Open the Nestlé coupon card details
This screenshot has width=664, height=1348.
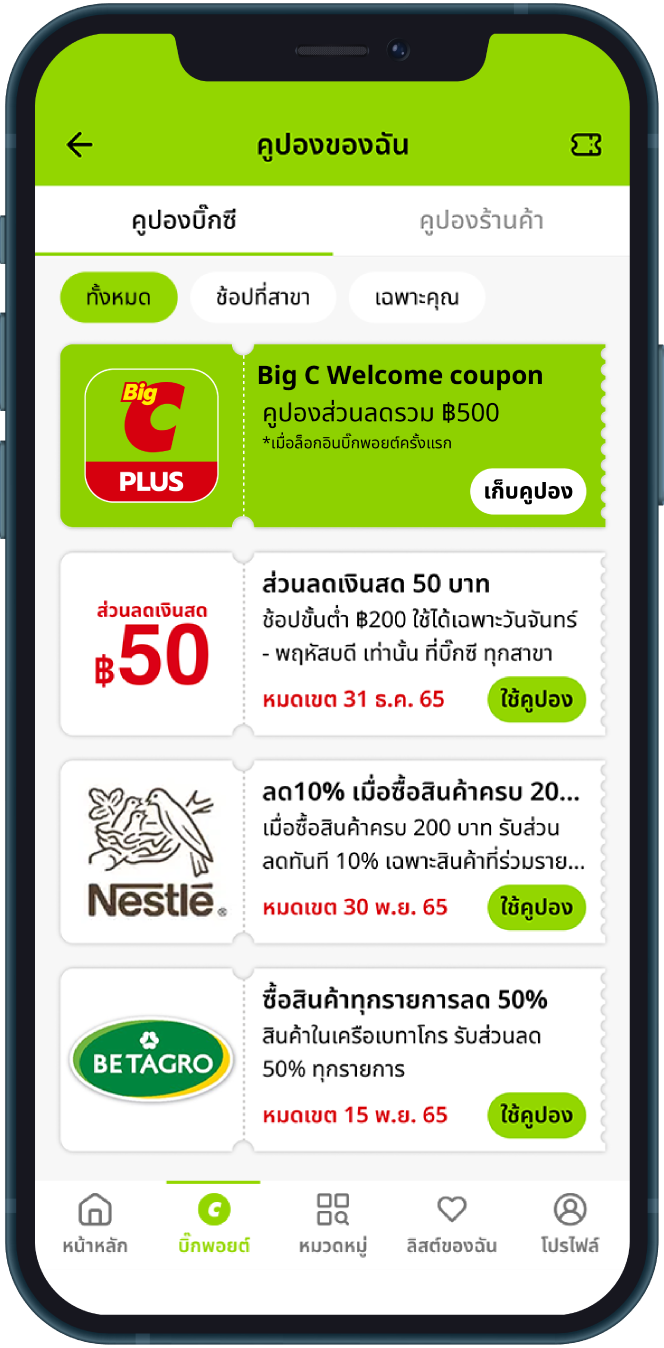click(x=400, y=828)
